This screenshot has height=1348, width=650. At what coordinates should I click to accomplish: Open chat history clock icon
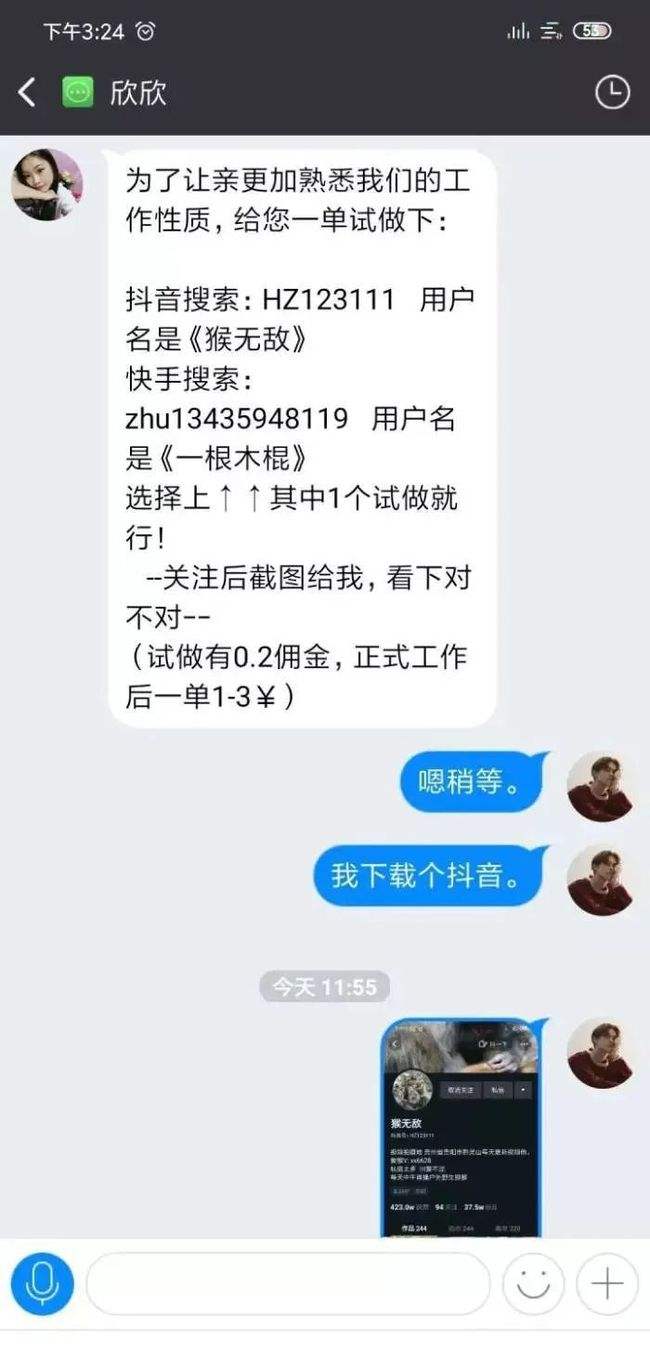(x=612, y=93)
